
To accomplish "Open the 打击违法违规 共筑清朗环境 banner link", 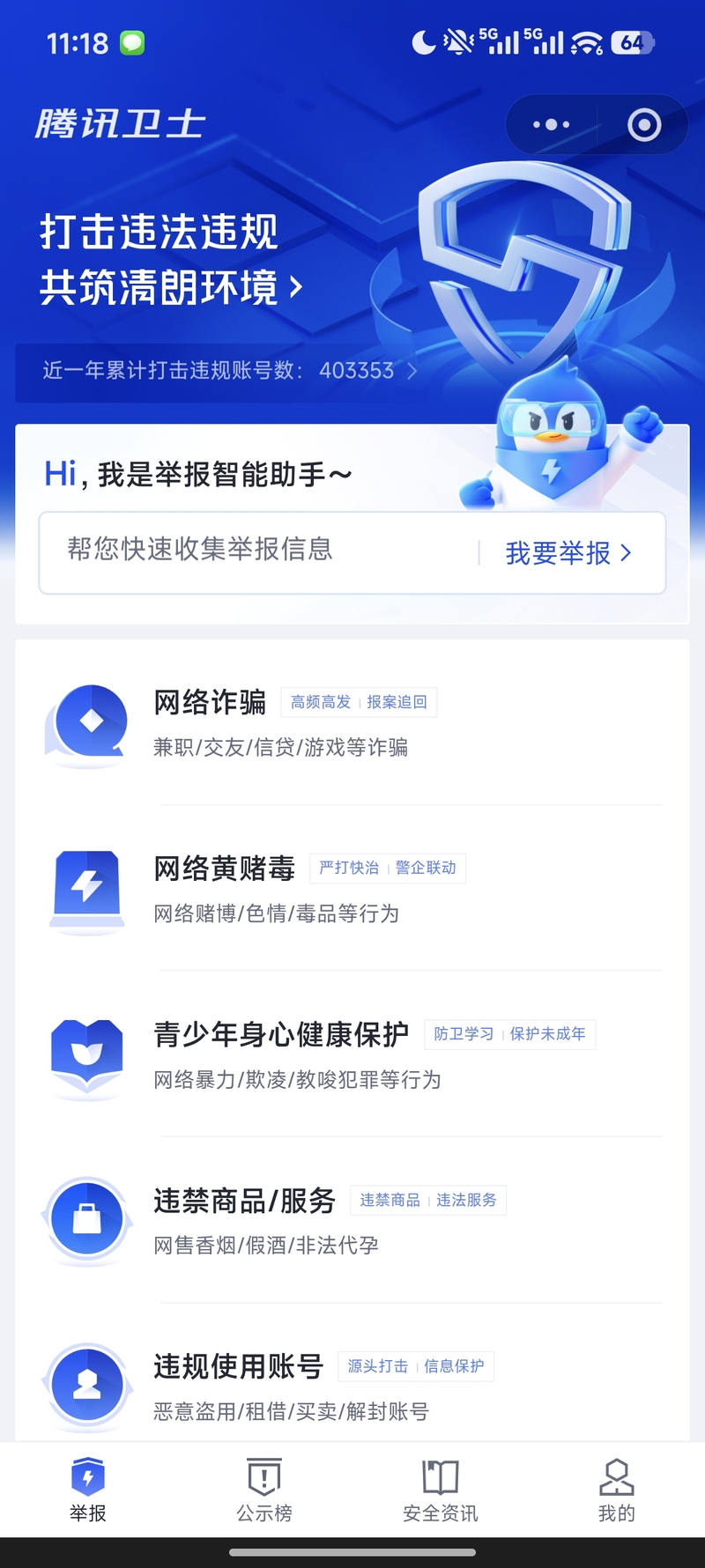I will point(172,259).
